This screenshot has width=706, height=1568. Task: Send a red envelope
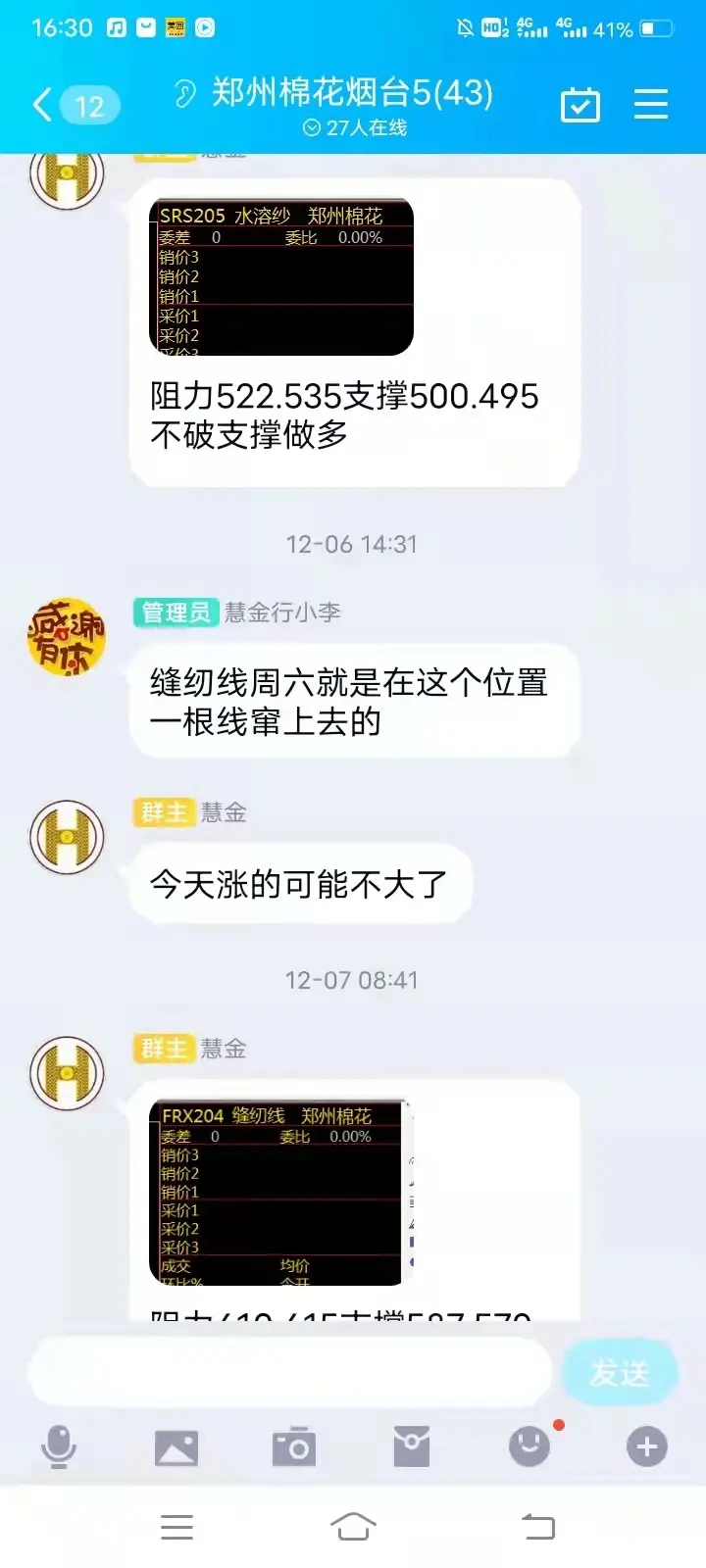(x=412, y=1446)
